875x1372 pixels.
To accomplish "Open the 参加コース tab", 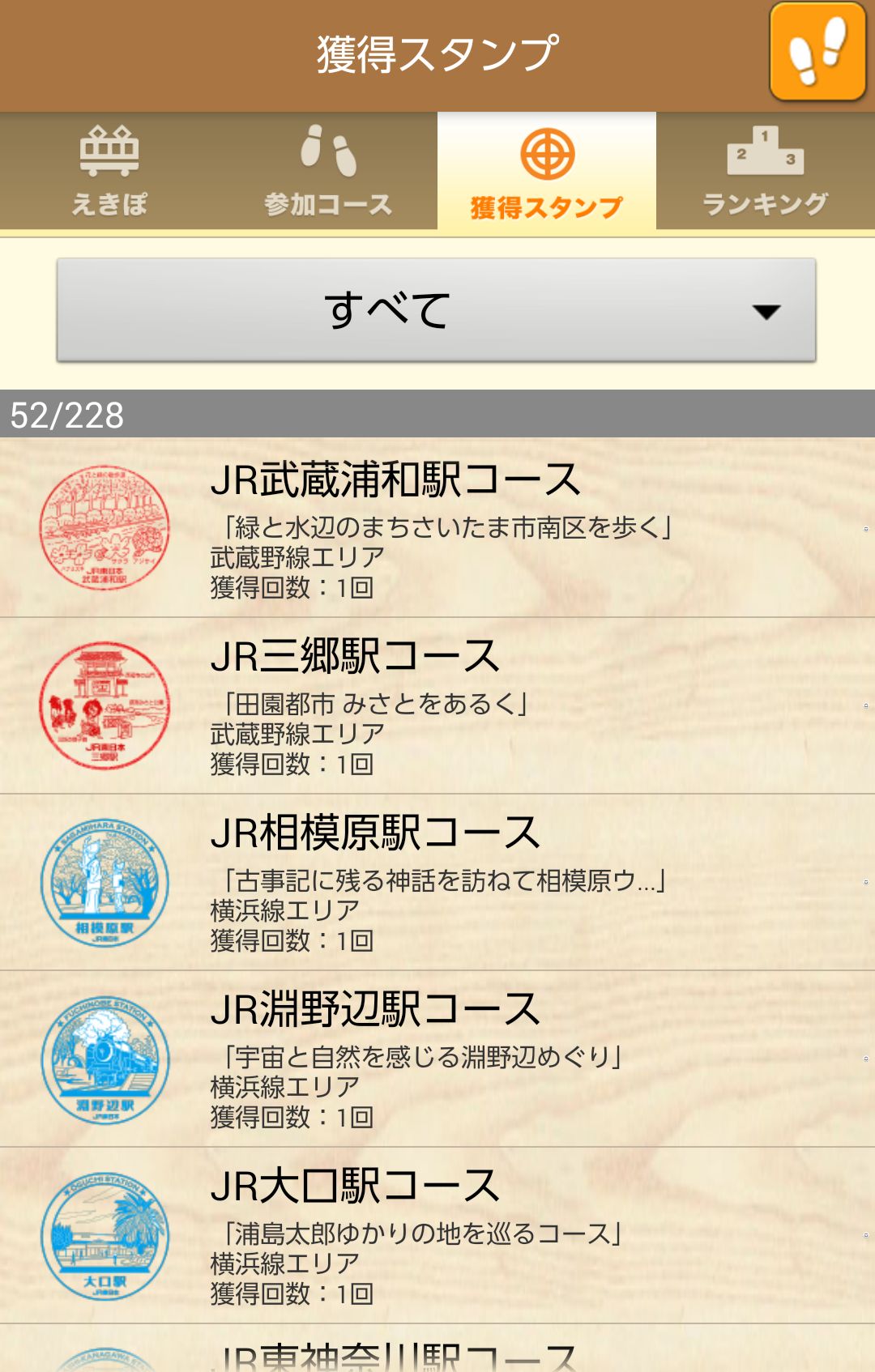I will 328,172.
